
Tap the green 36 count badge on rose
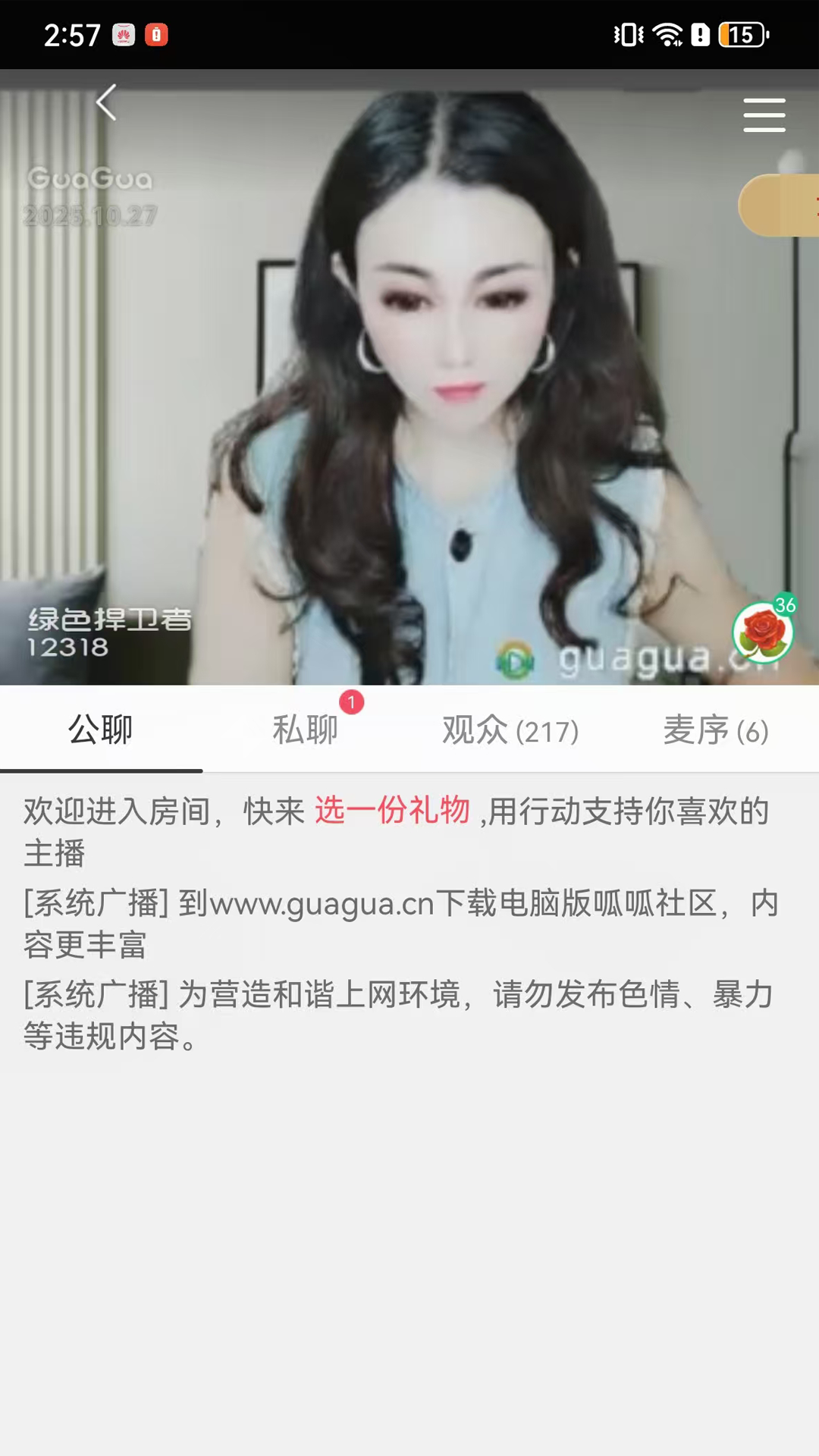pos(785,604)
